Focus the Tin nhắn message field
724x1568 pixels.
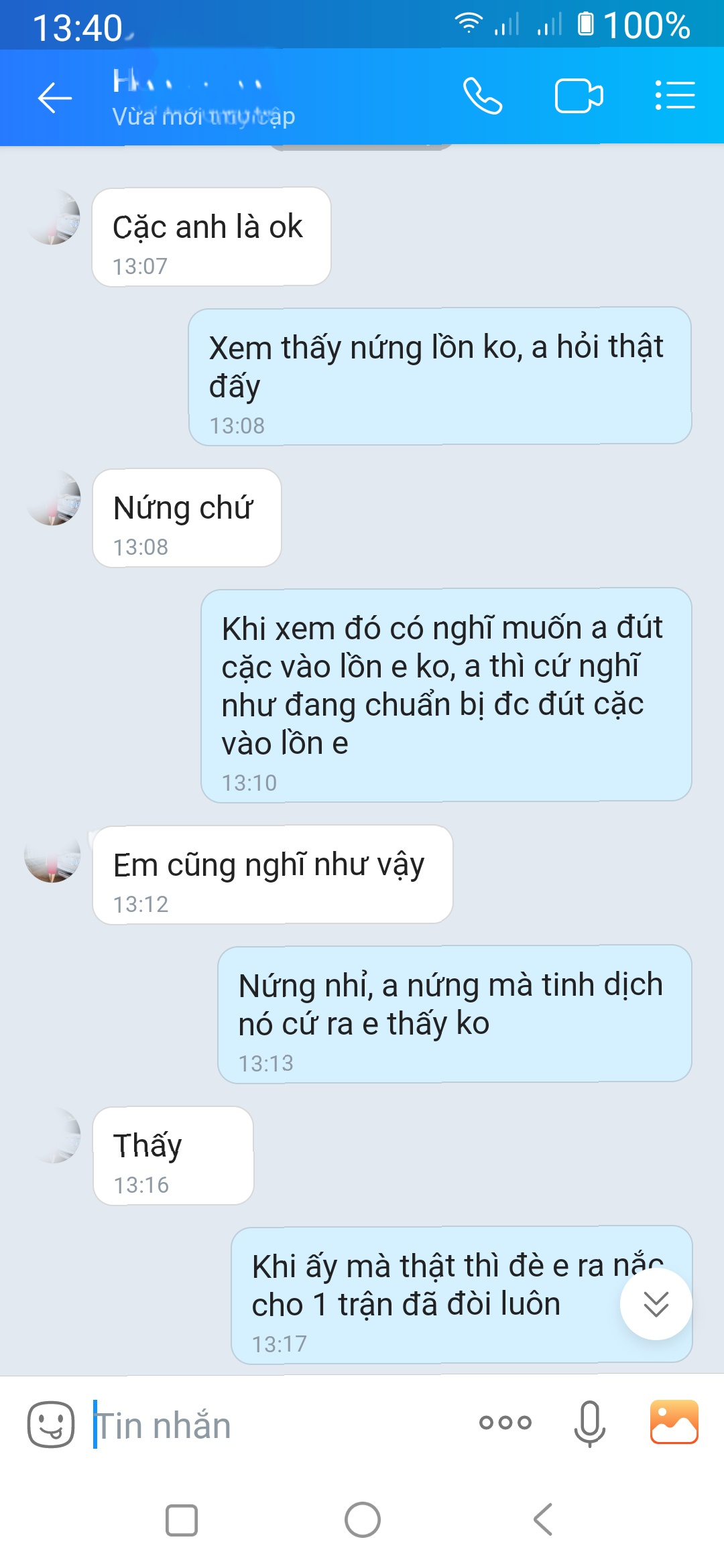point(268,1425)
